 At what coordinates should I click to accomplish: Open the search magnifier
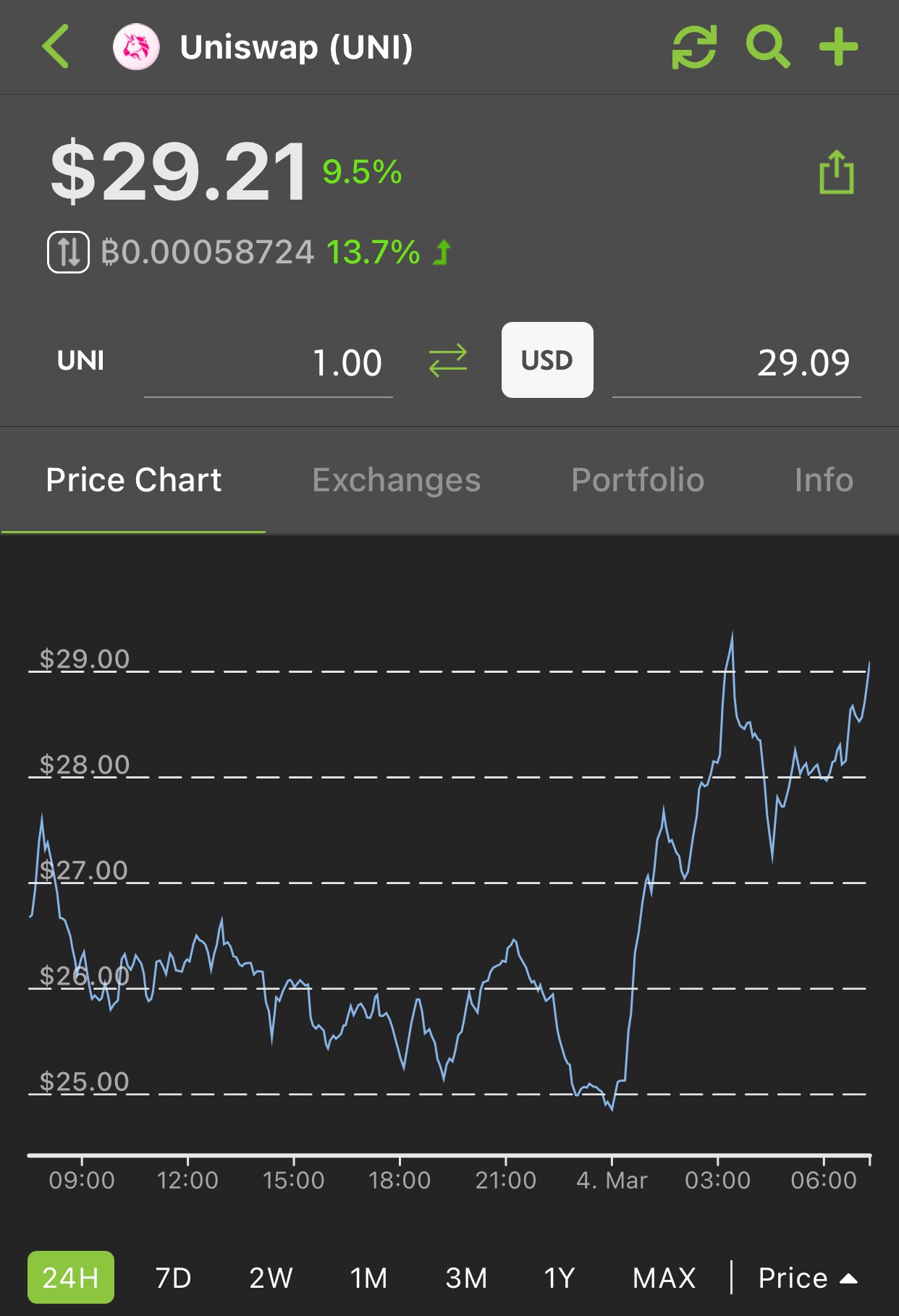(x=767, y=47)
